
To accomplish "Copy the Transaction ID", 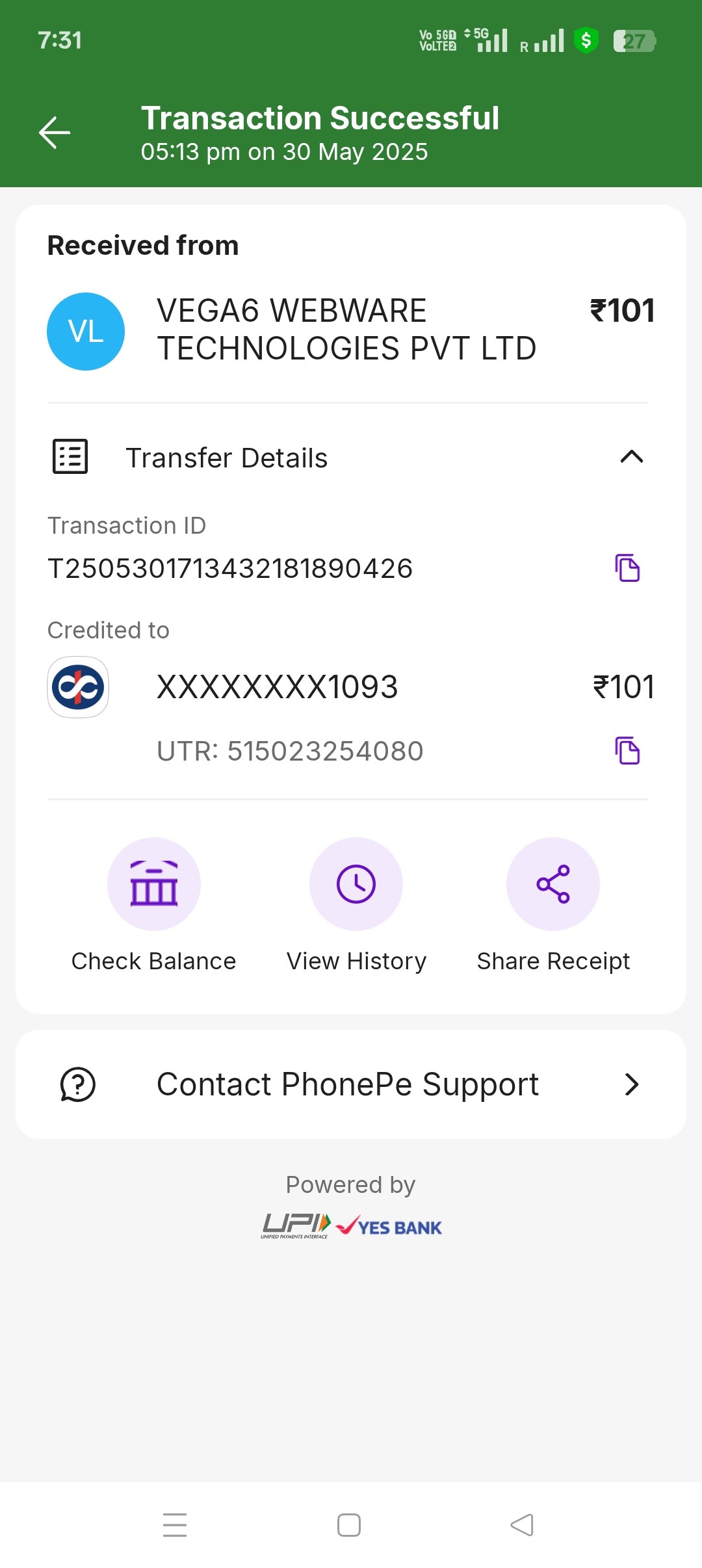I will [627, 568].
